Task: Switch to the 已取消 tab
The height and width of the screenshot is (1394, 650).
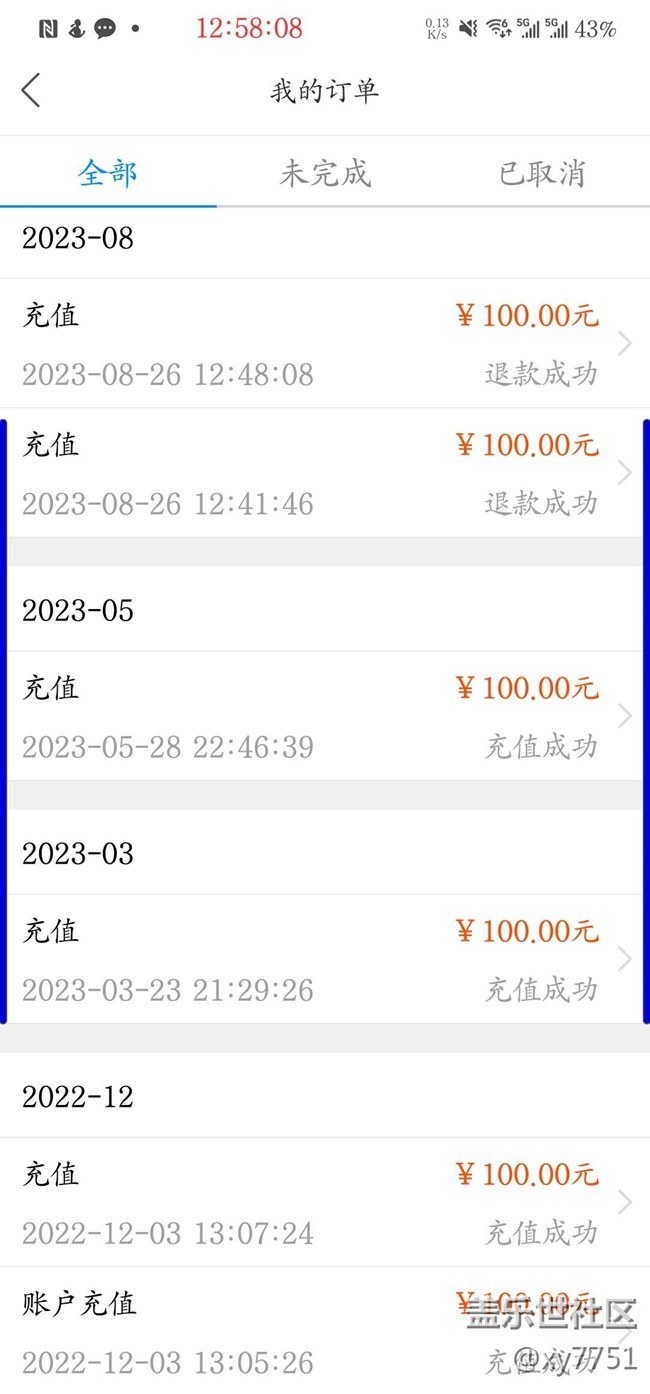Action: click(542, 173)
